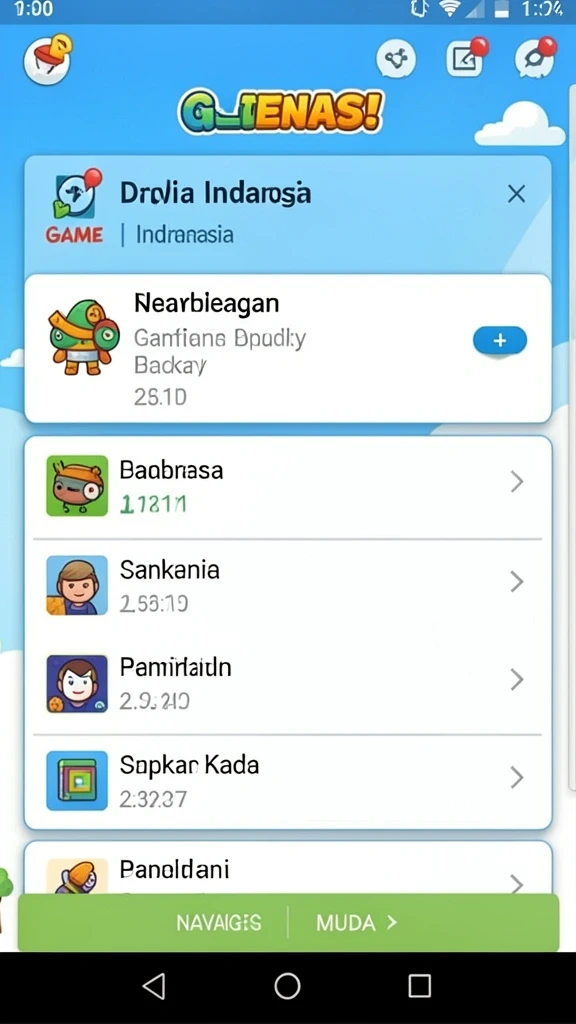Viewport: 576px width, 1024px height.
Task: Open the Sankania row
Action: point(287,585)
